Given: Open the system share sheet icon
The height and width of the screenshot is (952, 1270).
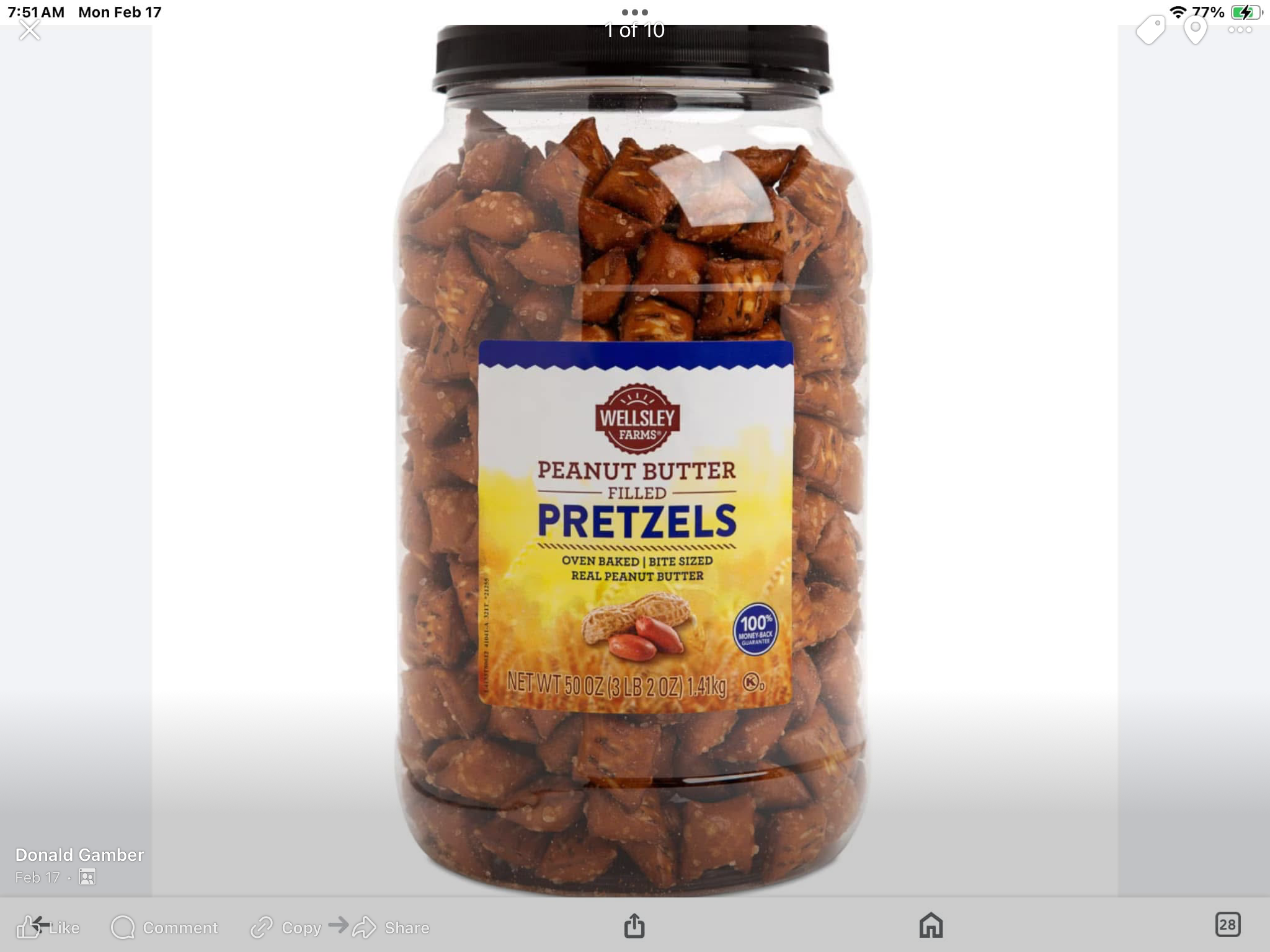Looking at the screenshot, I should coord(634,925).
